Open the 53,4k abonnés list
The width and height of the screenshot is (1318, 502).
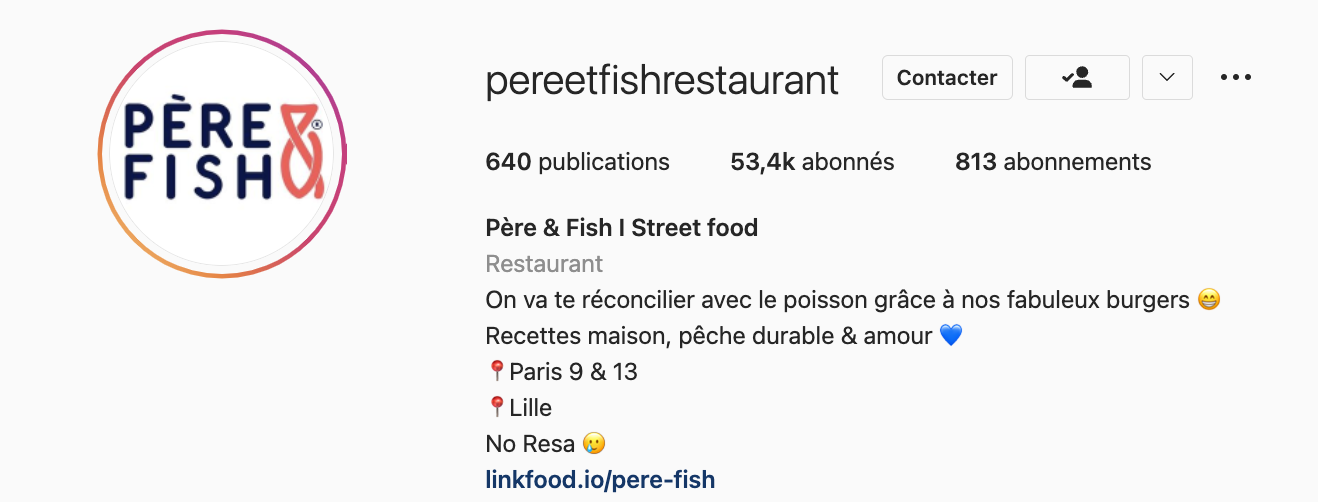point(812,162)
